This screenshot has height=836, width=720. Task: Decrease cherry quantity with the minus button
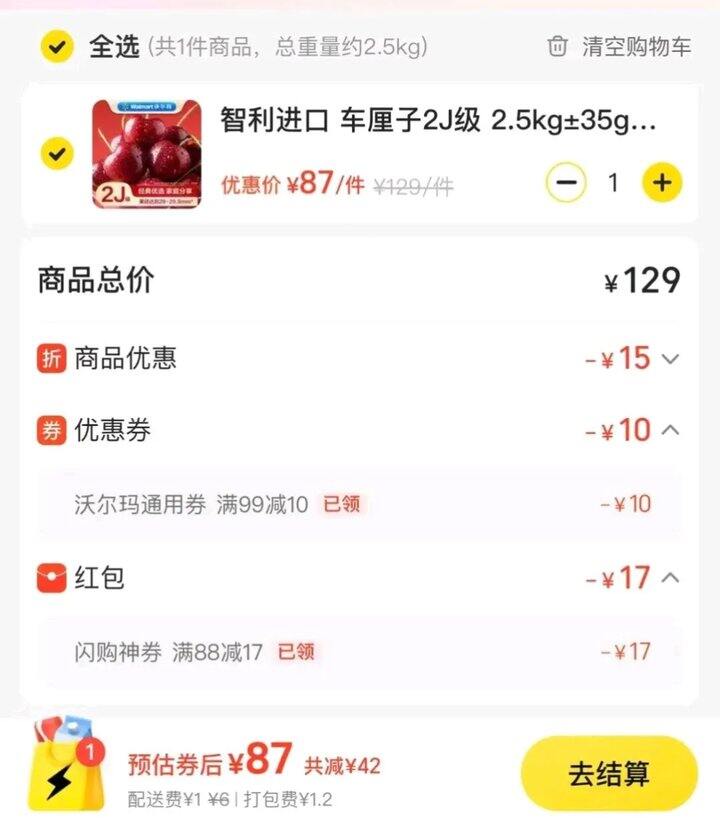pyautogui.click(x=566, y=182)
